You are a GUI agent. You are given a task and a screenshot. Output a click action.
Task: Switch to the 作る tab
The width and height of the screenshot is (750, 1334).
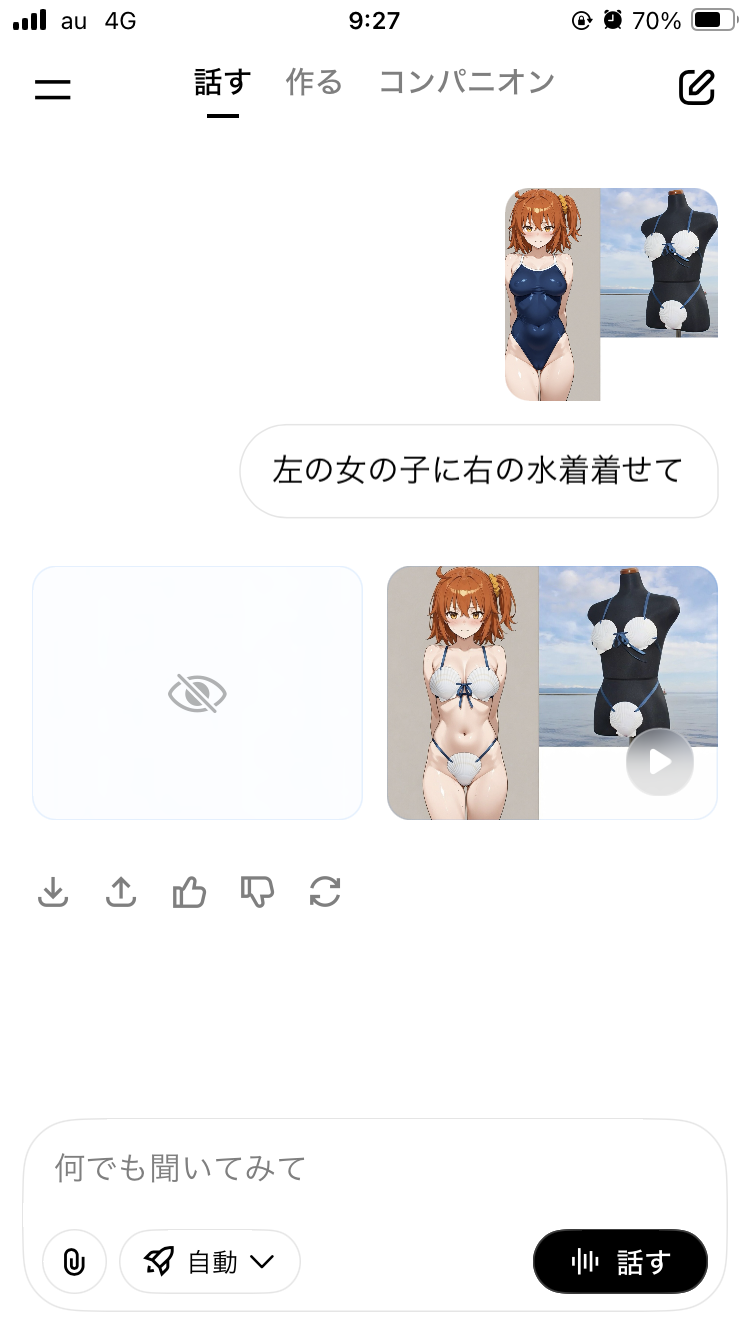(x=314, y=83)
